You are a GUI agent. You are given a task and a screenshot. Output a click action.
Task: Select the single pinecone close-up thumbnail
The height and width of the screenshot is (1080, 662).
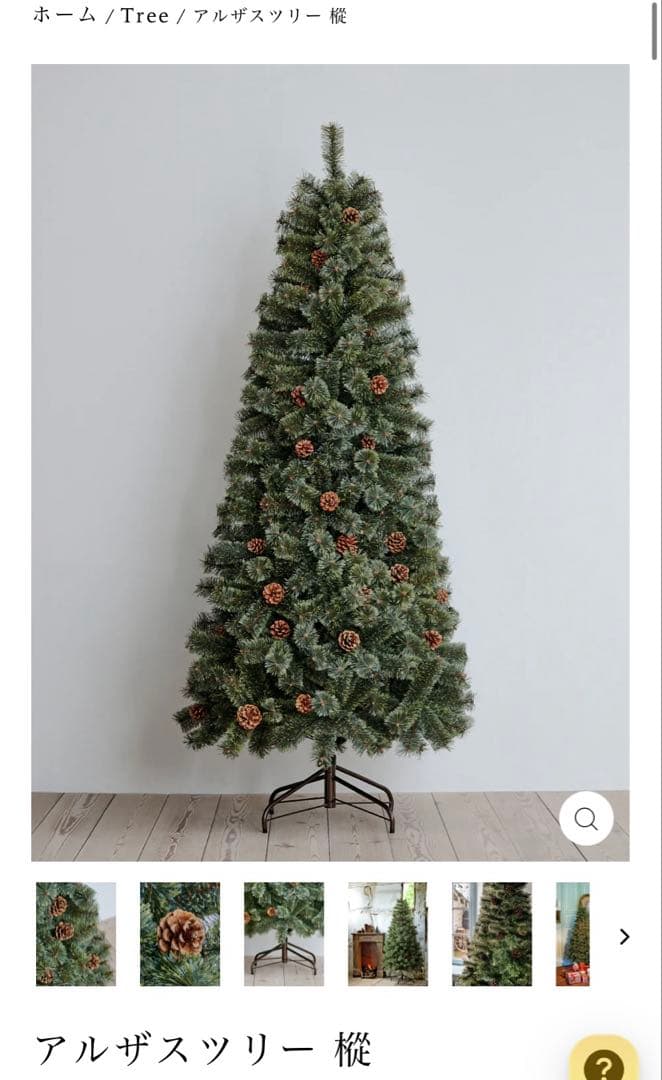[x=180, y=934]
